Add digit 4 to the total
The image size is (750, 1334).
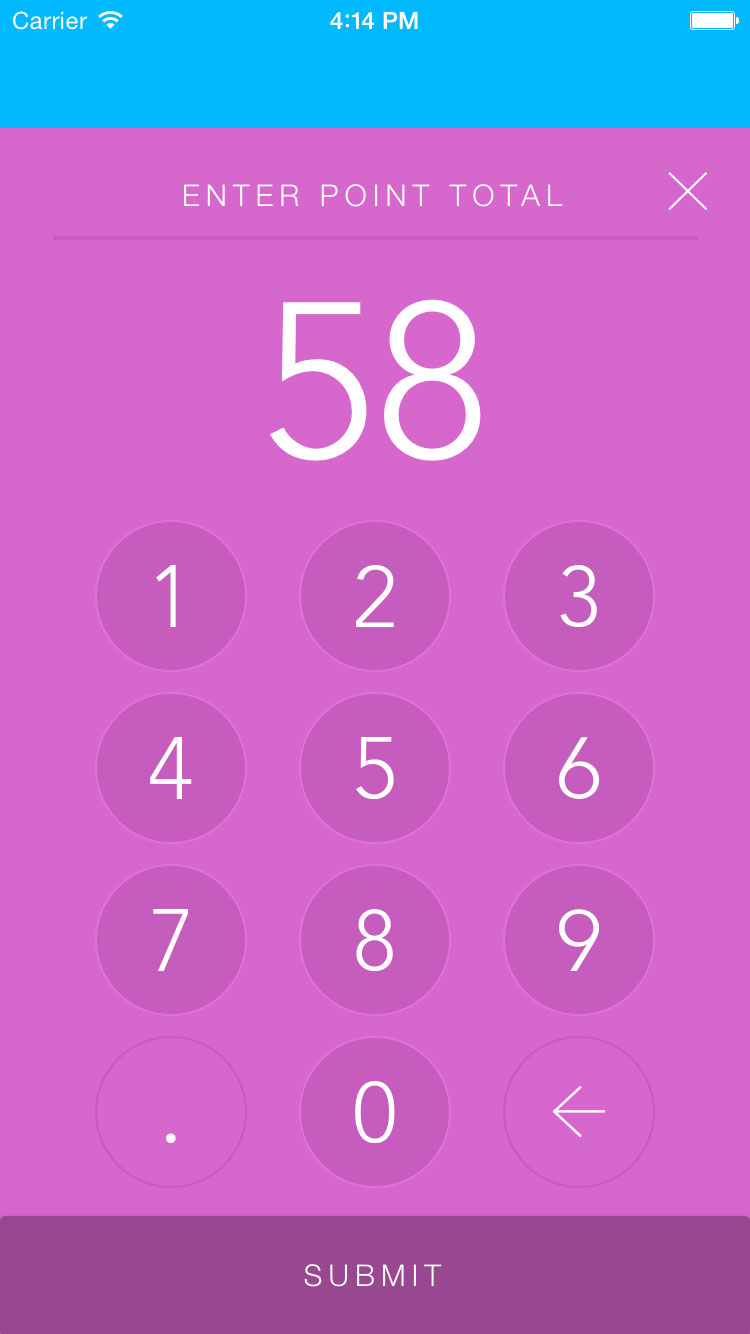click(171, 768)
